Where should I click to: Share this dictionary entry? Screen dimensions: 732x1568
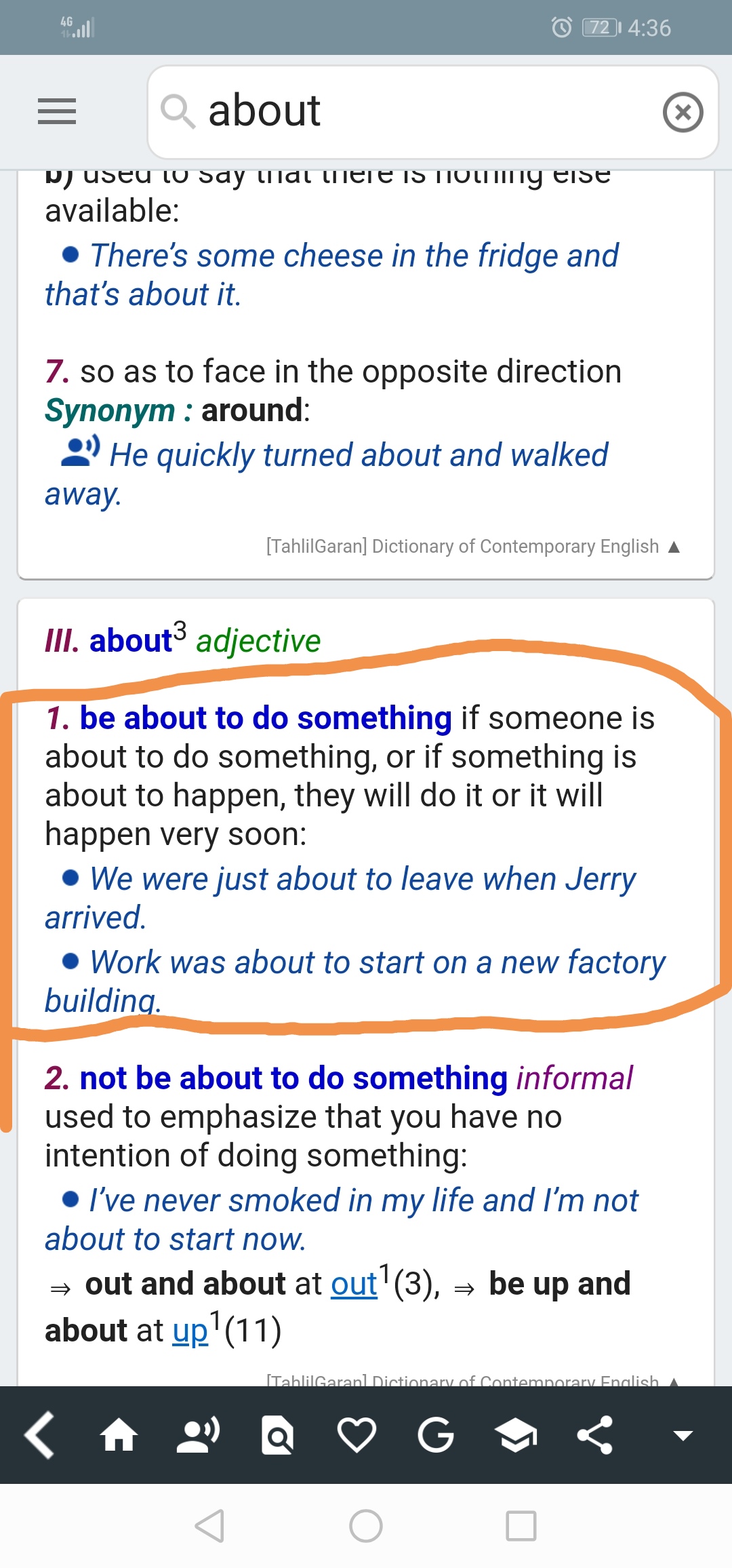point(594,1434)
